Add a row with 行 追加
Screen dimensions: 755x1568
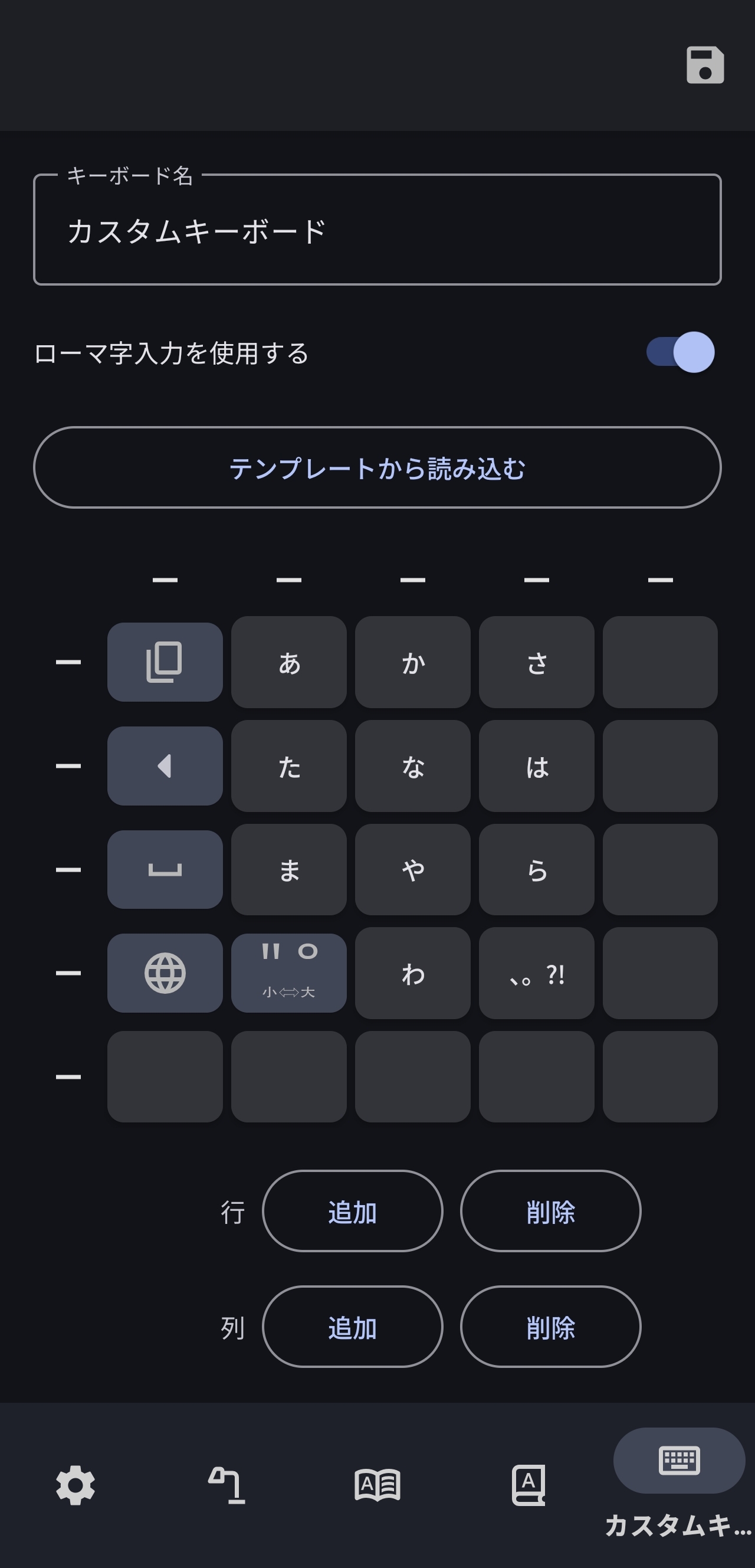pos(352,1212)
